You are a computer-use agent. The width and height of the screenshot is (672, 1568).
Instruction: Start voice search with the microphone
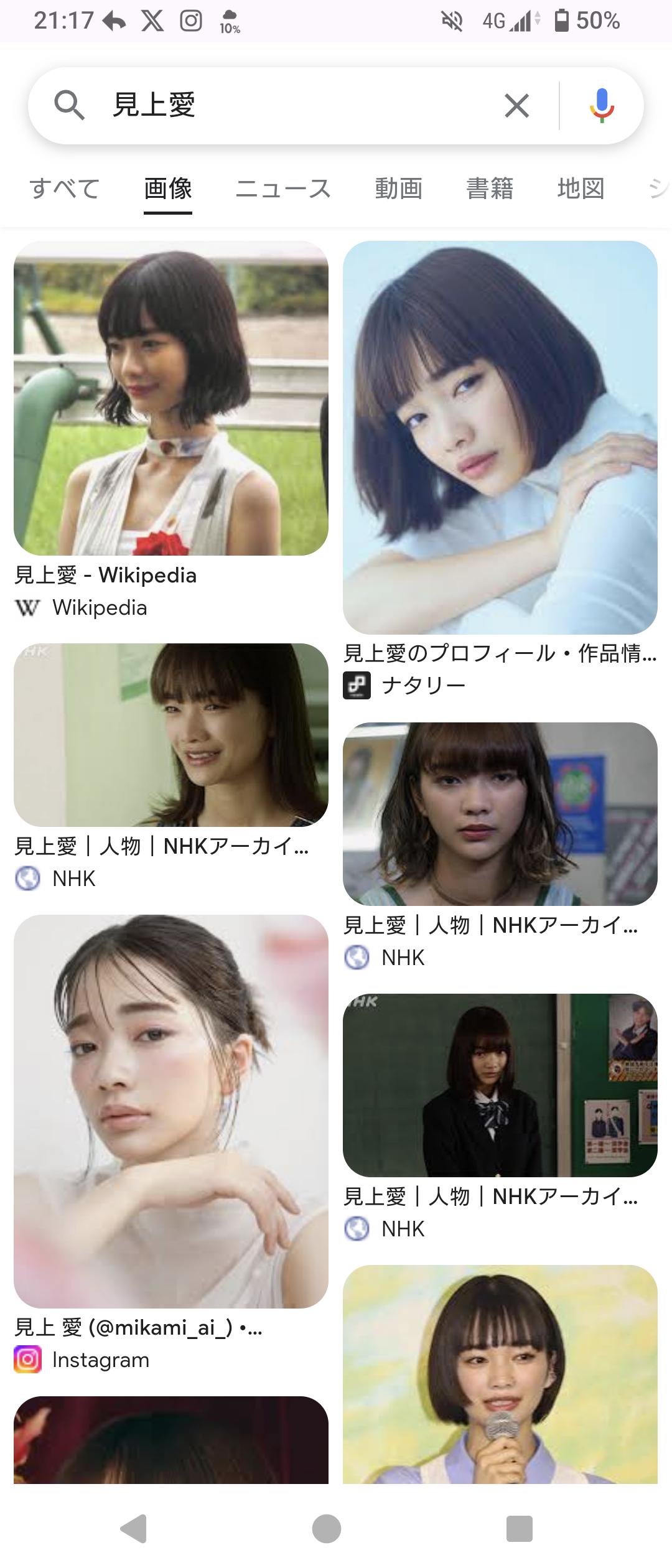[601, 105]
